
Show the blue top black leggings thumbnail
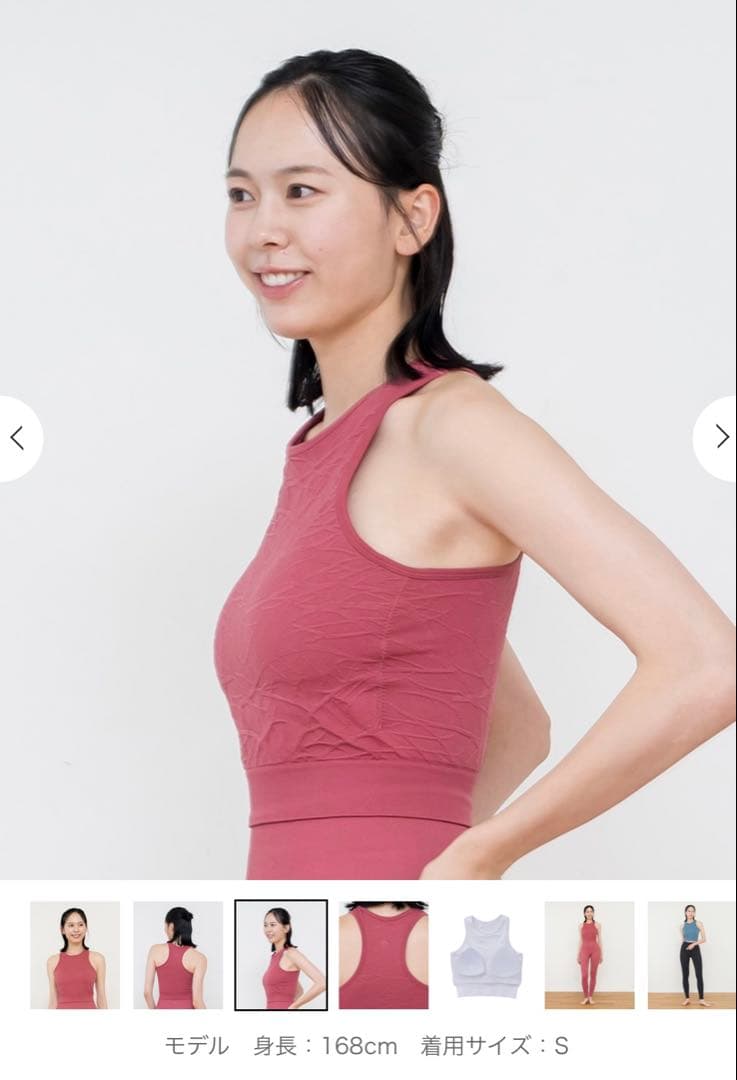point(692,955)
